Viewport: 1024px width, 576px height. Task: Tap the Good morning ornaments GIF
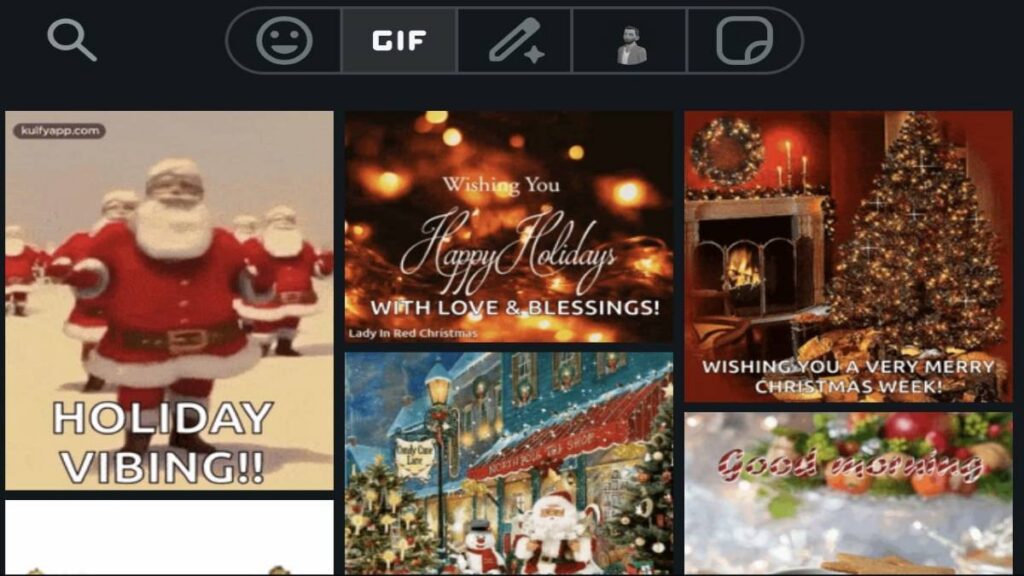(x=848, y=493)
